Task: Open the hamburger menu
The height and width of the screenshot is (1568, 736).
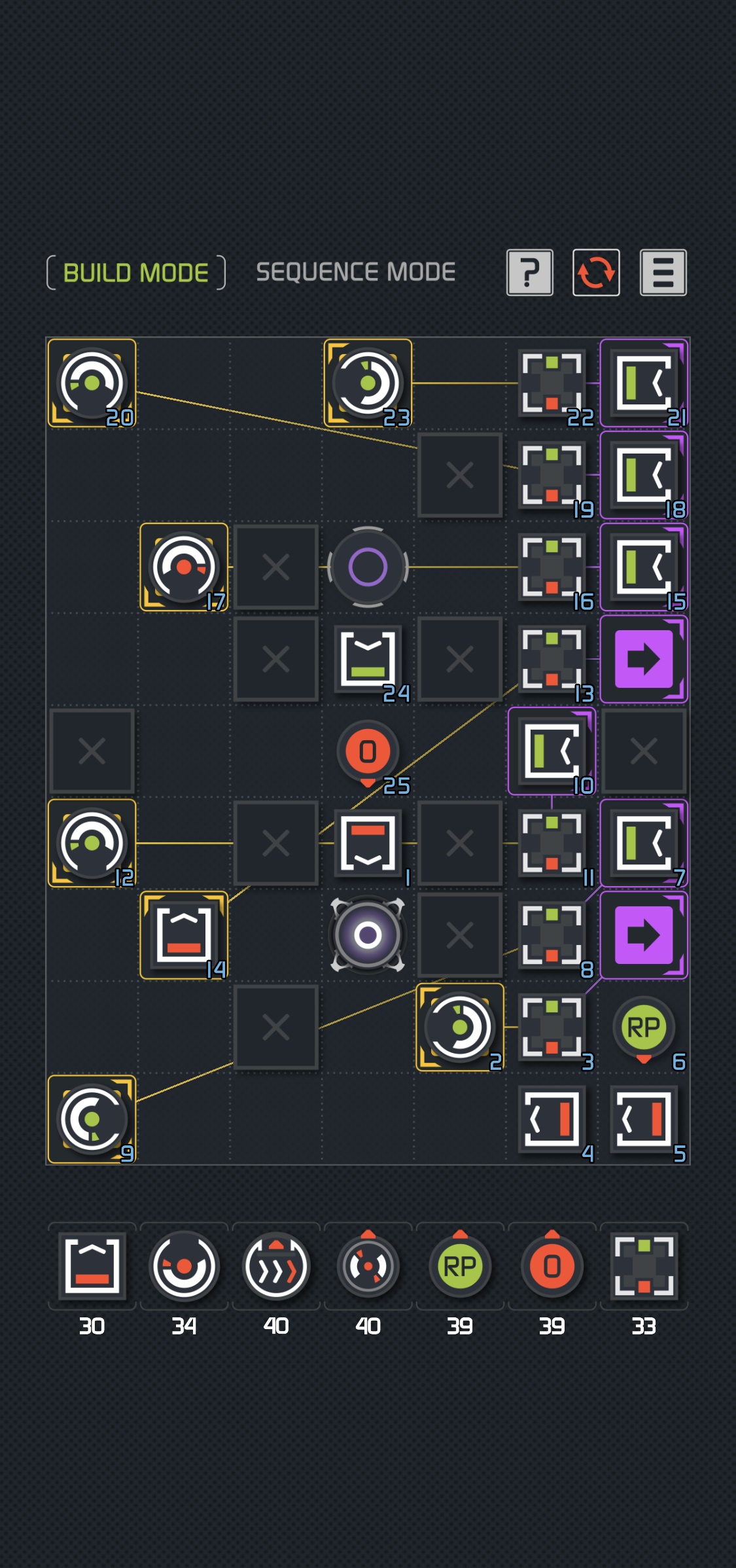Action: pyautogui.click(x=663, y=272)
